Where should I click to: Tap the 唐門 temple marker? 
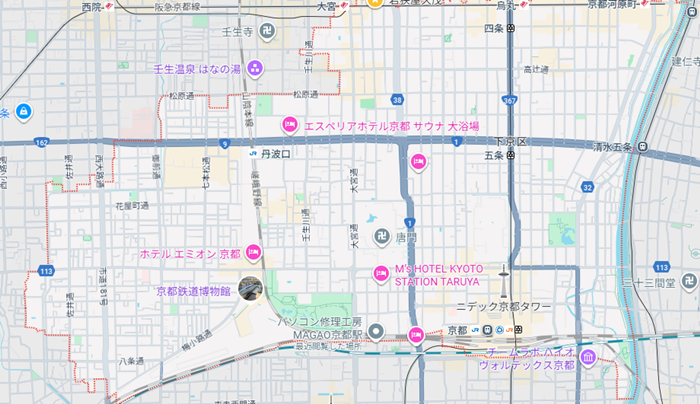pos(380,237)
